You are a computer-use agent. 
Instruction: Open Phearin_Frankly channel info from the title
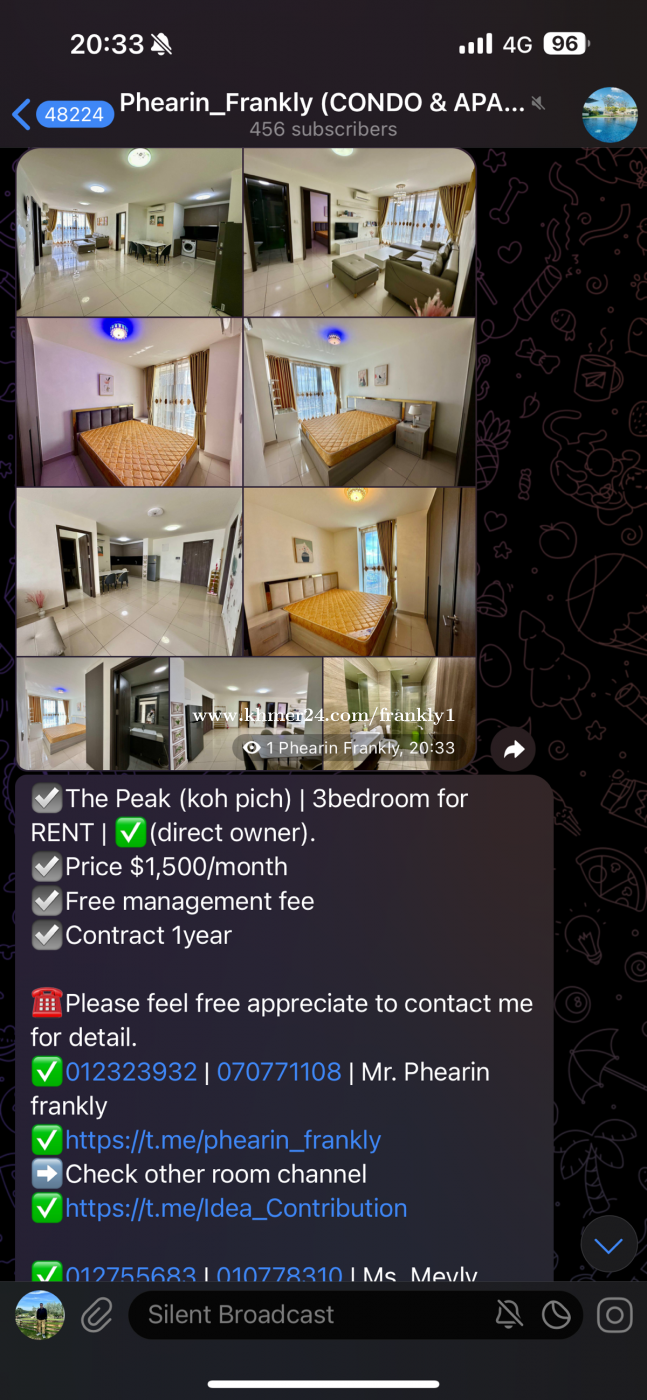322,103
